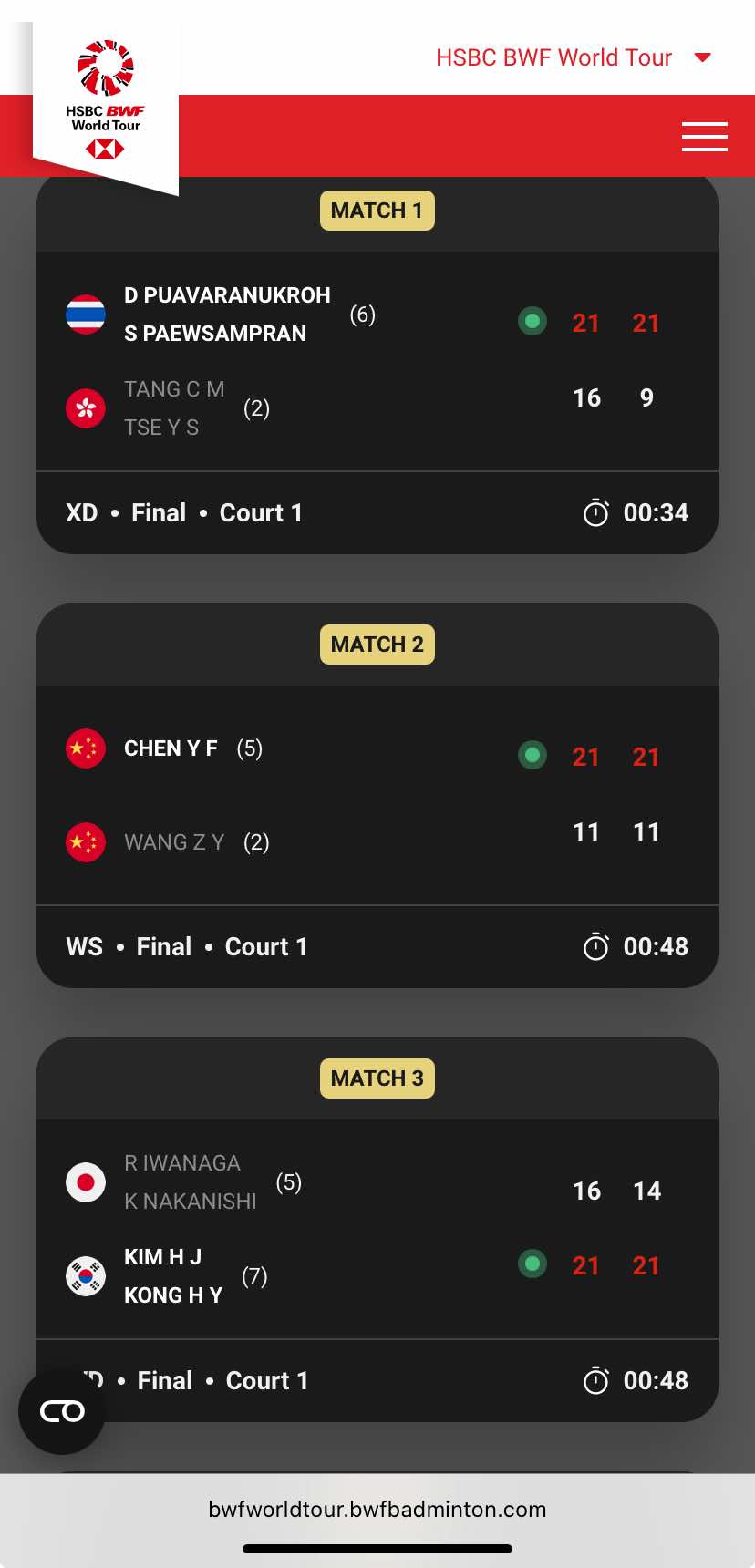Tap the floating link button
This screenshot has width=755, height=1568.
(62, 1411)
